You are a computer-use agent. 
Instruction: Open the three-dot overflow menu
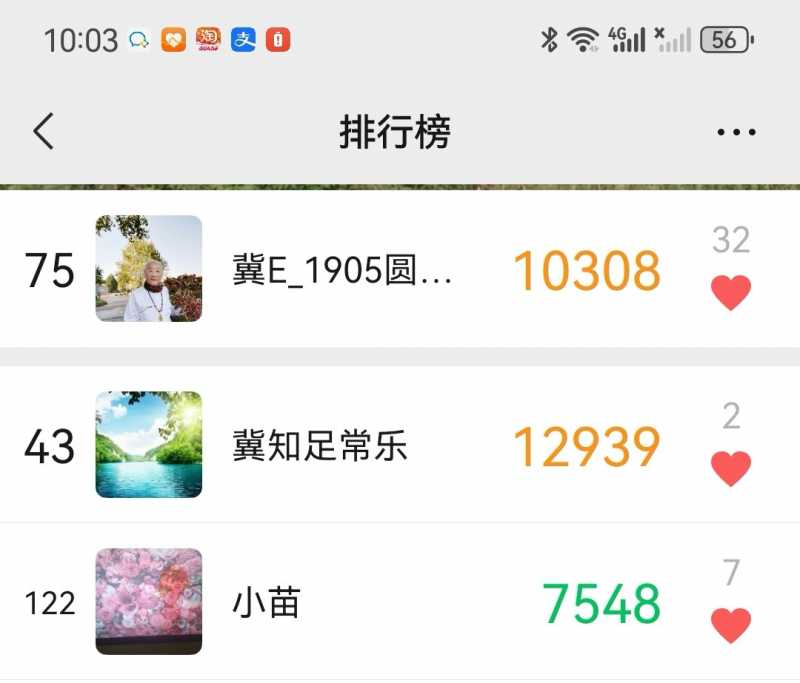coord(737,132)
